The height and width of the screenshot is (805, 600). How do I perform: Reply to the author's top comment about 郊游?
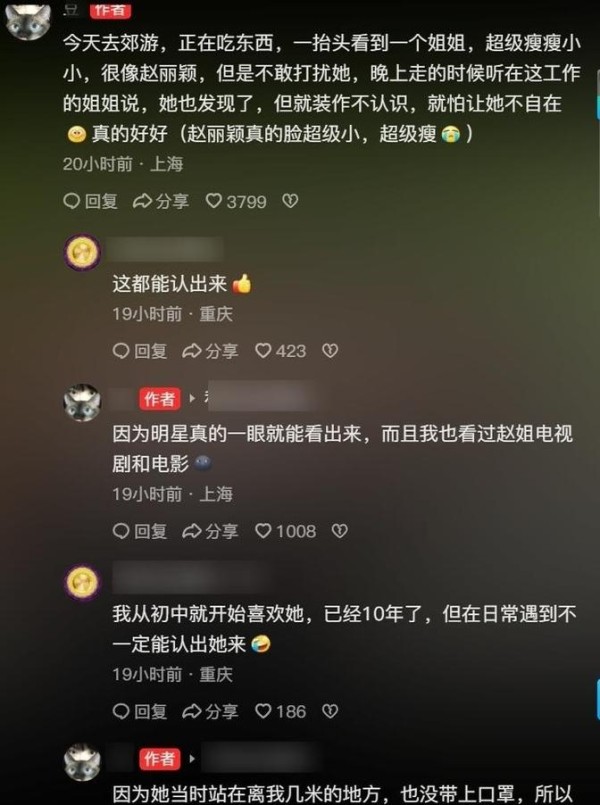(x=90, y=201)
